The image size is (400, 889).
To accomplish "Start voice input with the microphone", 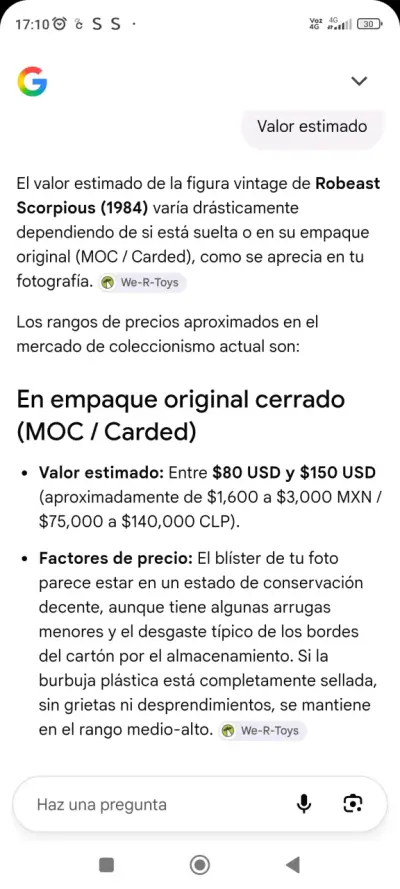I will tap(304, 803).
